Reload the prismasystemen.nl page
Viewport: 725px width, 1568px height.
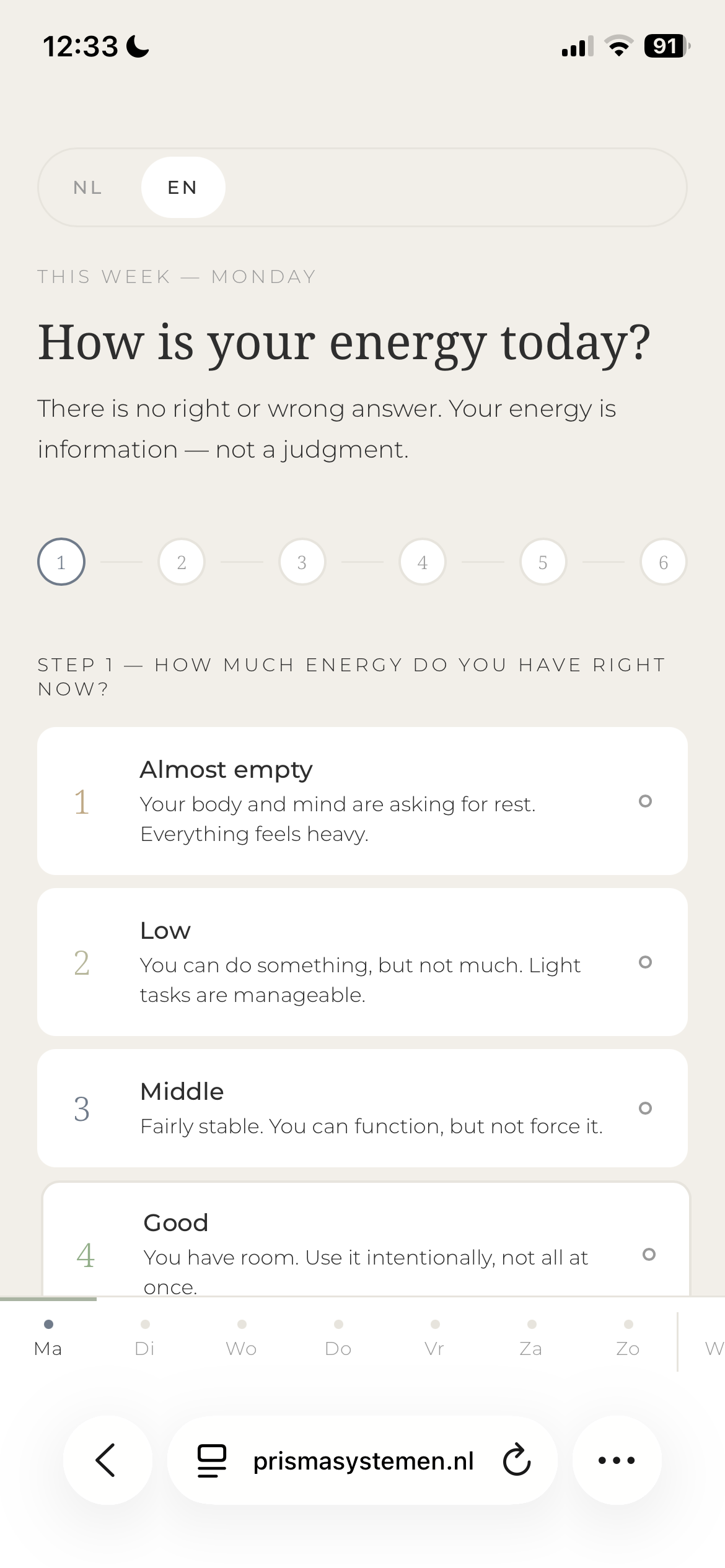[517, 1460]
